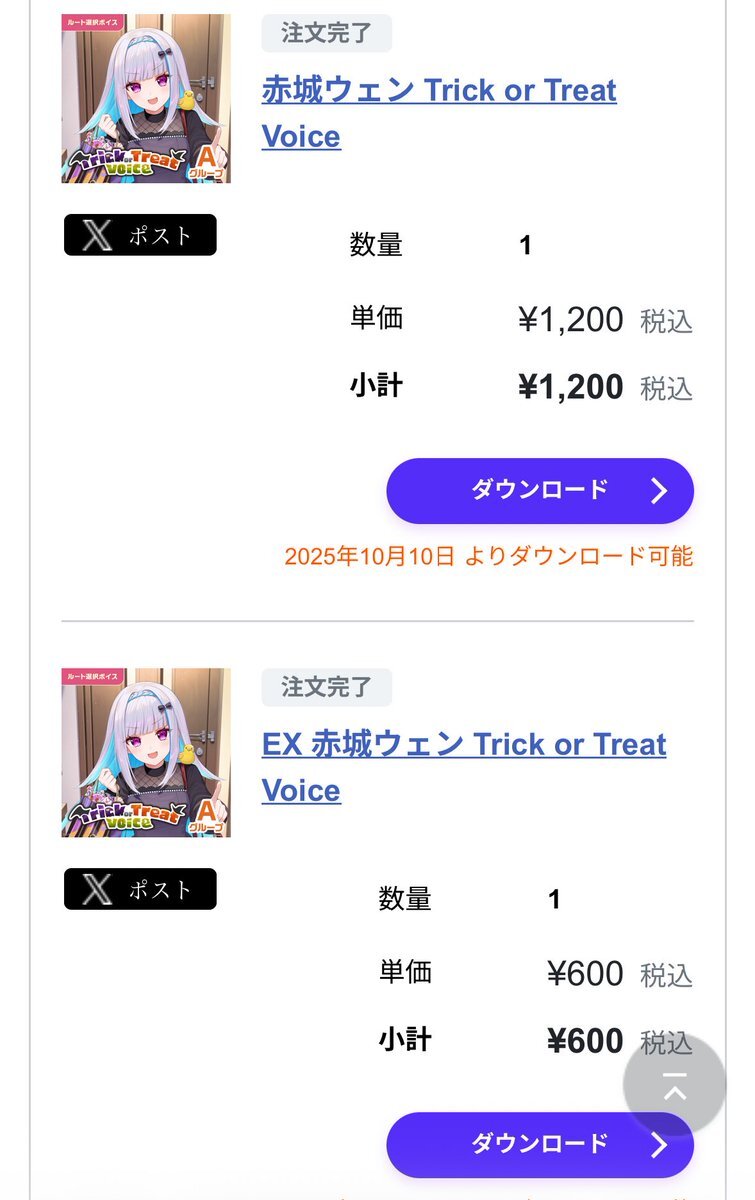755x1200 pixels.
Task: Post the EX voice purchase to X
Action: (140, 889)
